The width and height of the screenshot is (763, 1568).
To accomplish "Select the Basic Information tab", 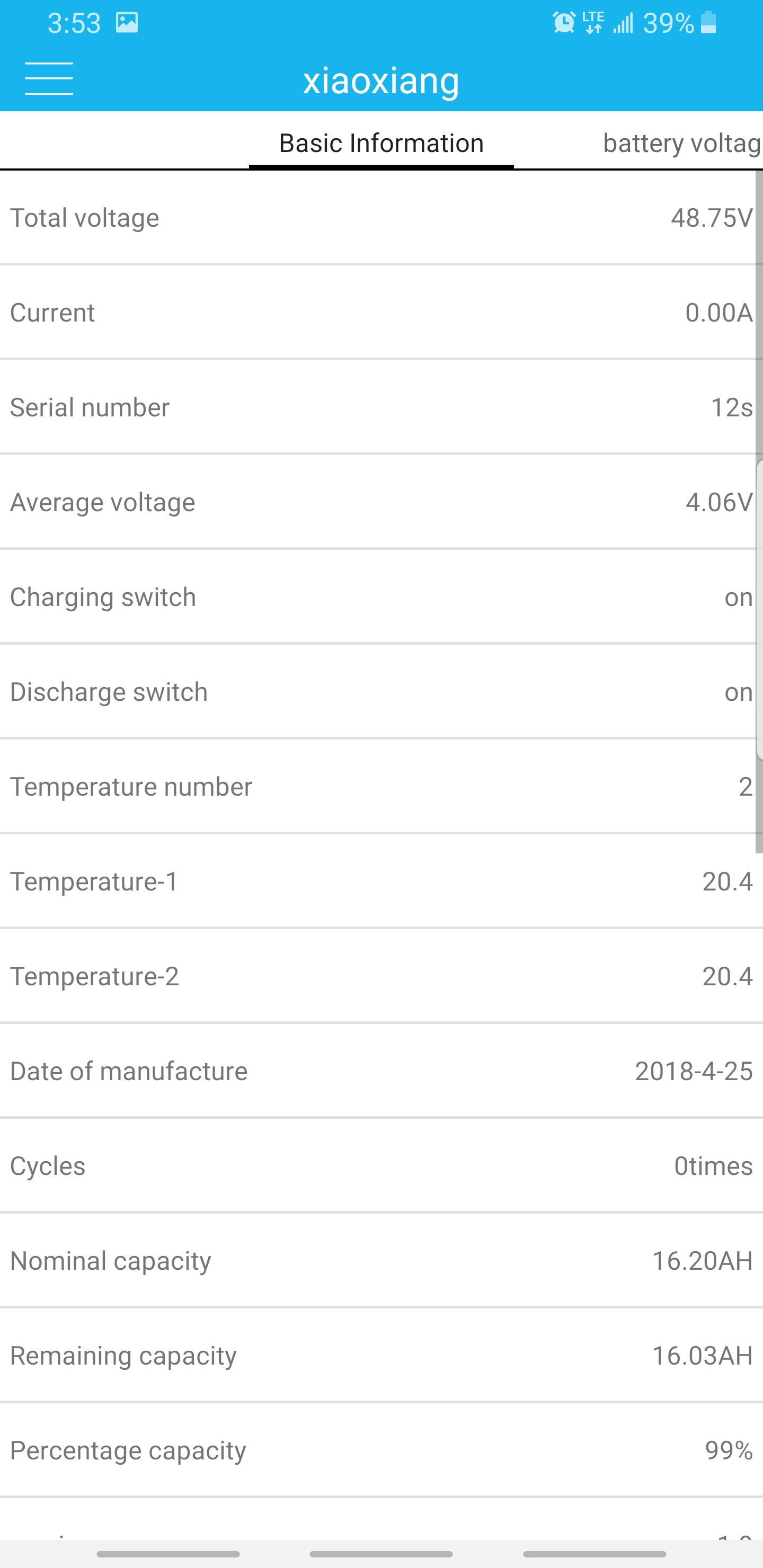I will point(381,143).
